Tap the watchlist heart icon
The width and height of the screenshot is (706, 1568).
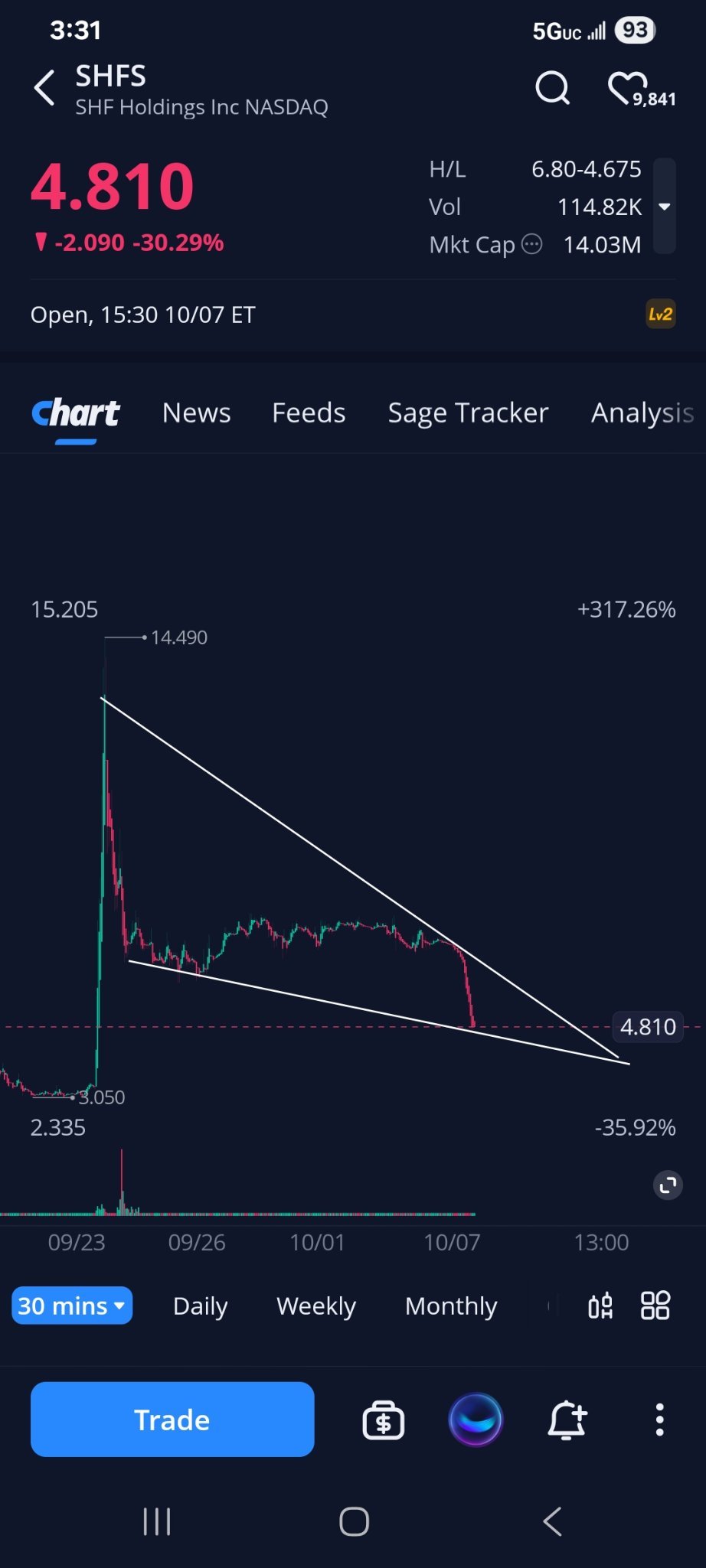pyautogui.click(x=628, y=86)
